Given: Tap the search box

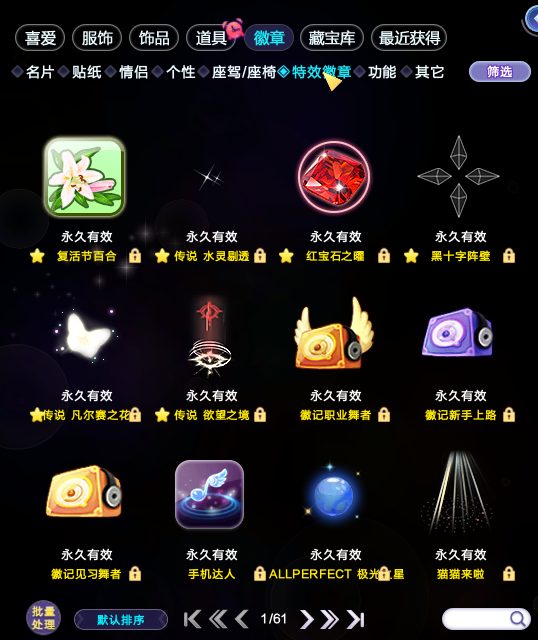Looking at the screenshot, I should point(486,619).
